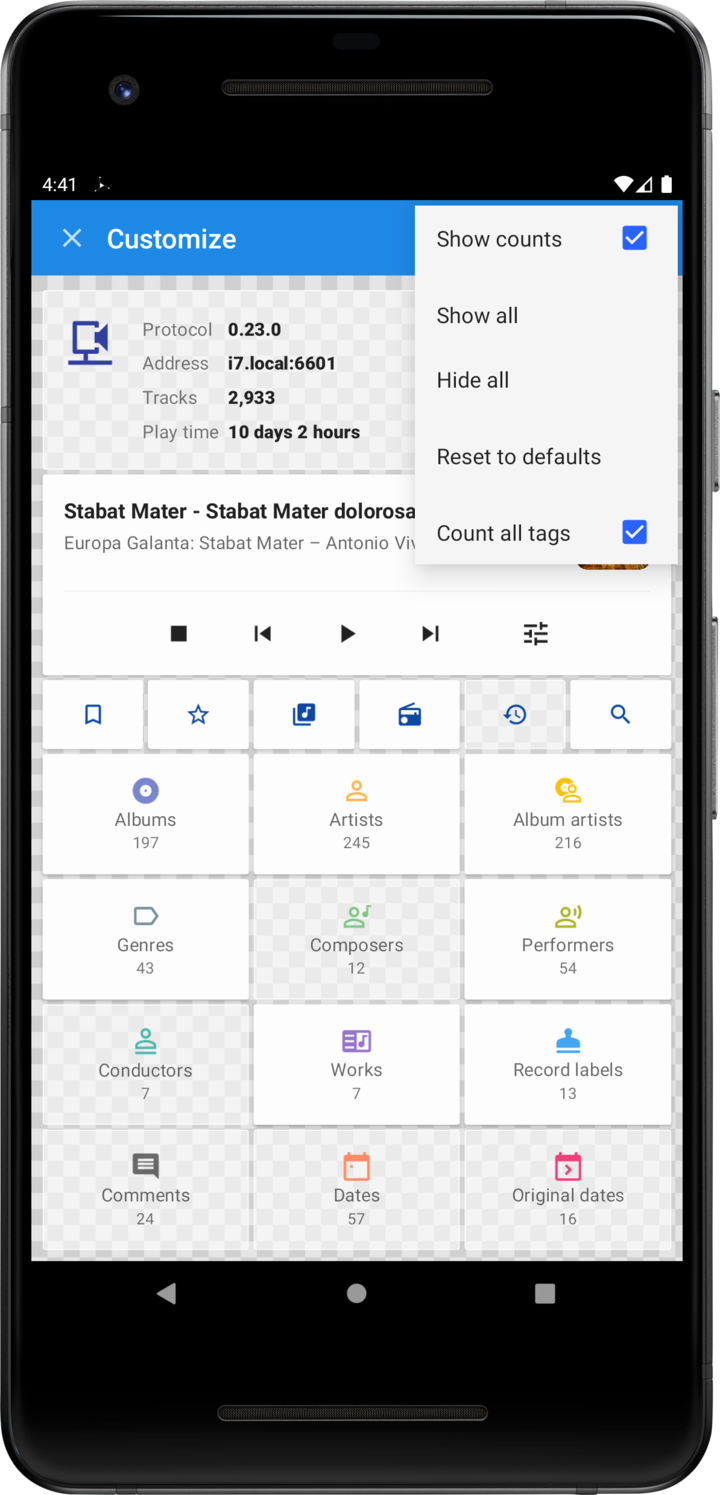Open the bookmarks tile

pyautogui.click(x=93, y=714)
